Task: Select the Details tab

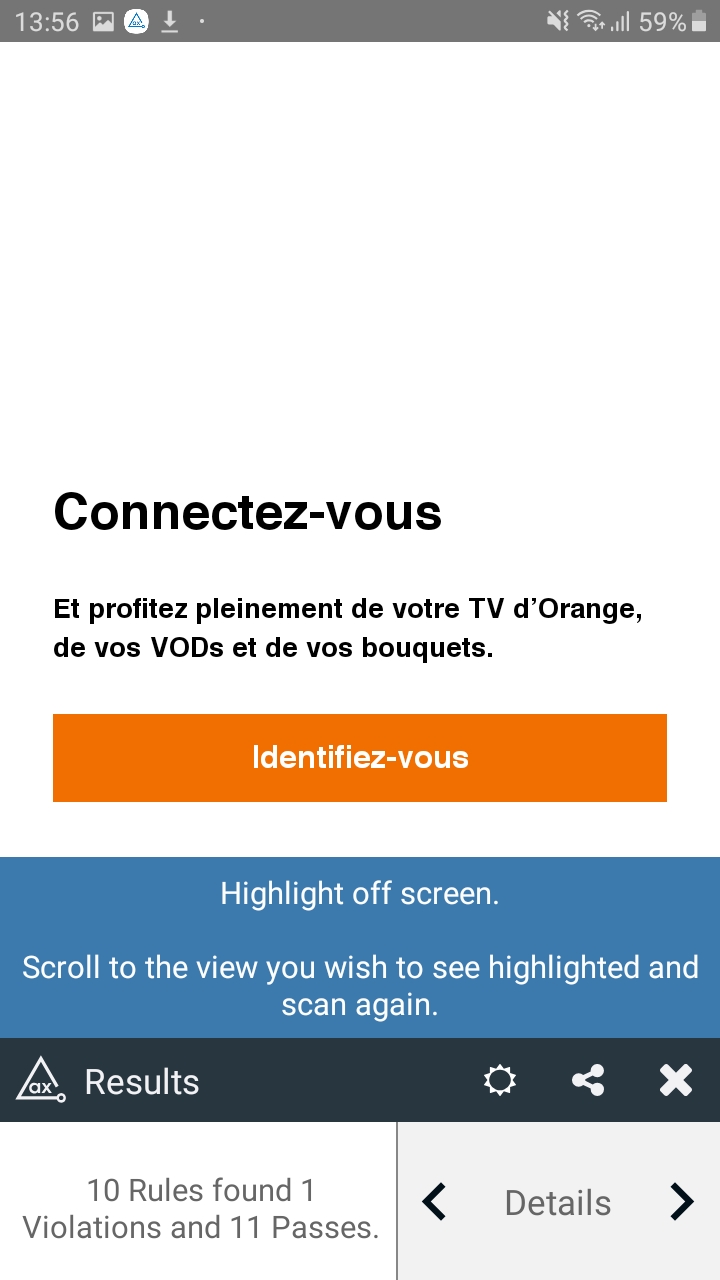Action: pyautogui.click(x=558, y=1203)
